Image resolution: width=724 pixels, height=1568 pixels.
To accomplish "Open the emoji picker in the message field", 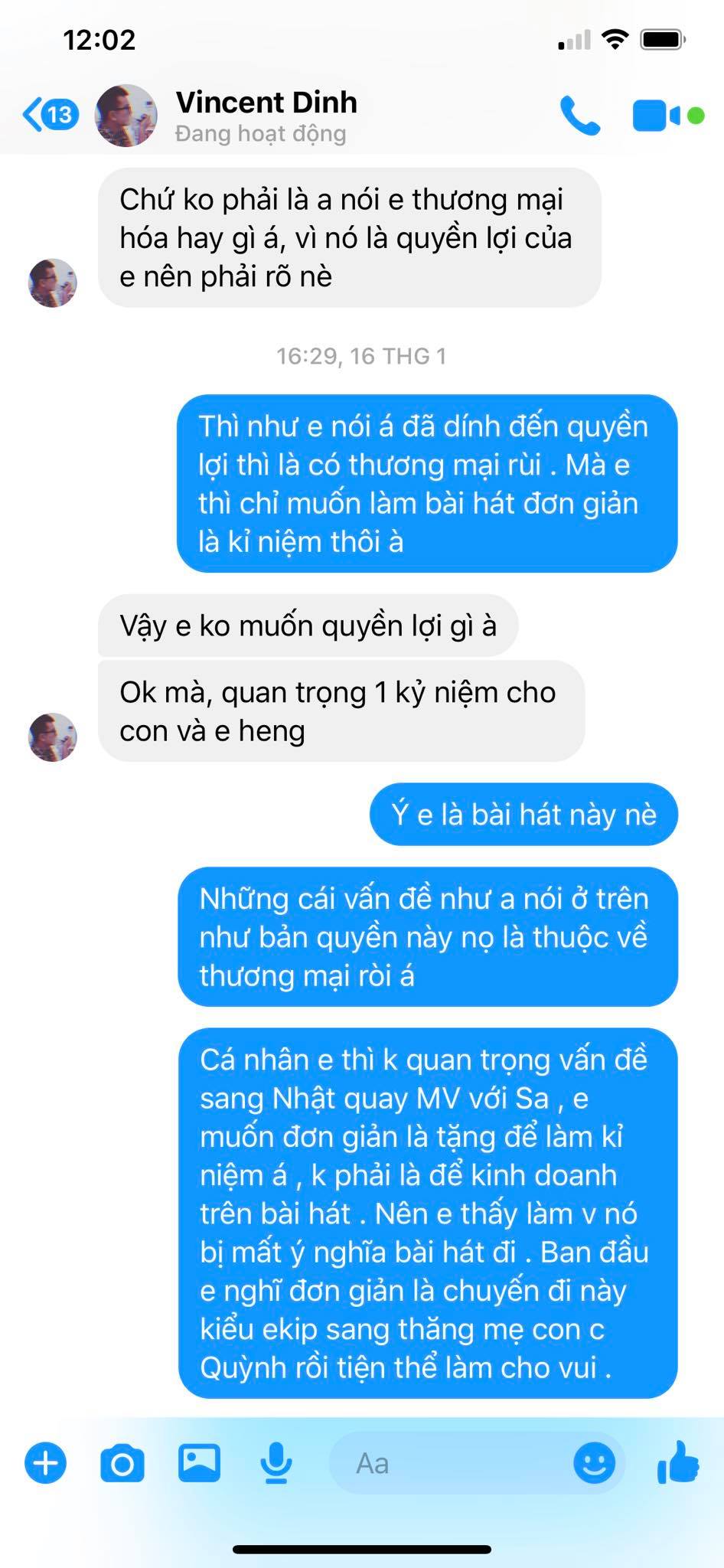I will coord(594,1463).
